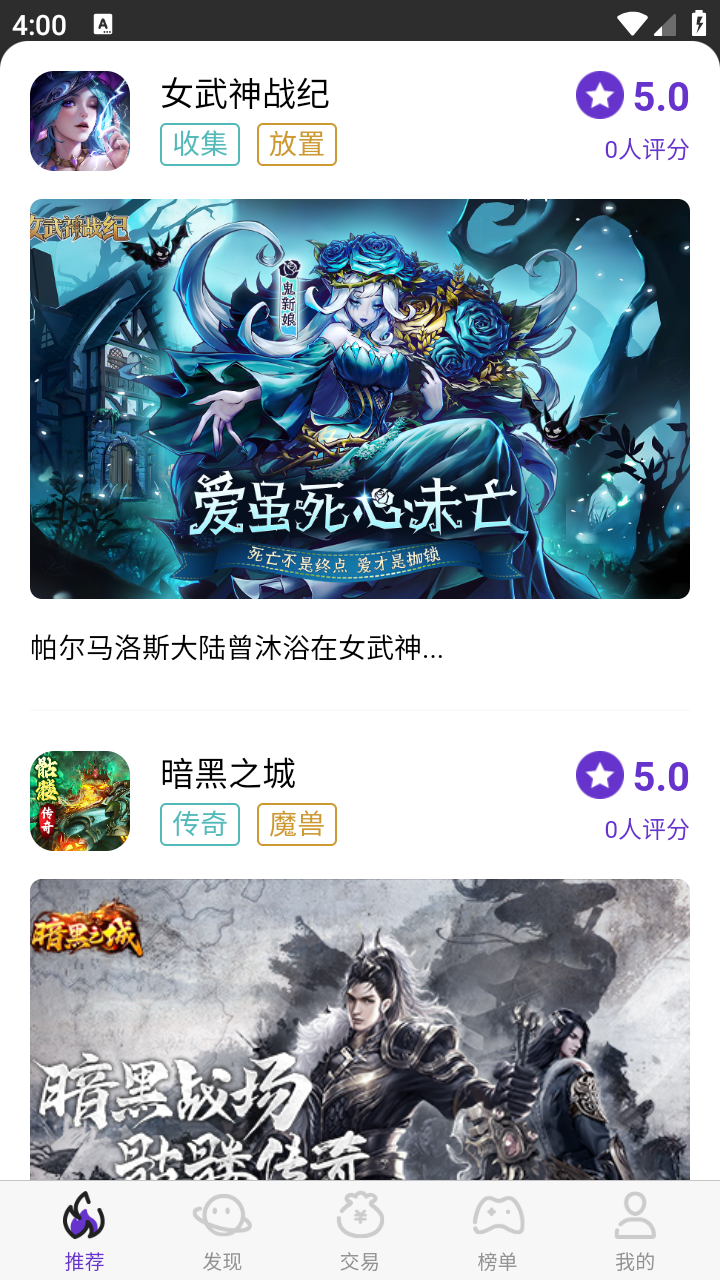The height and width of the screenshot is (1280, 720).
Task: Open the 榜单 rankings gamepad icon
Action: pos(498,1216)
